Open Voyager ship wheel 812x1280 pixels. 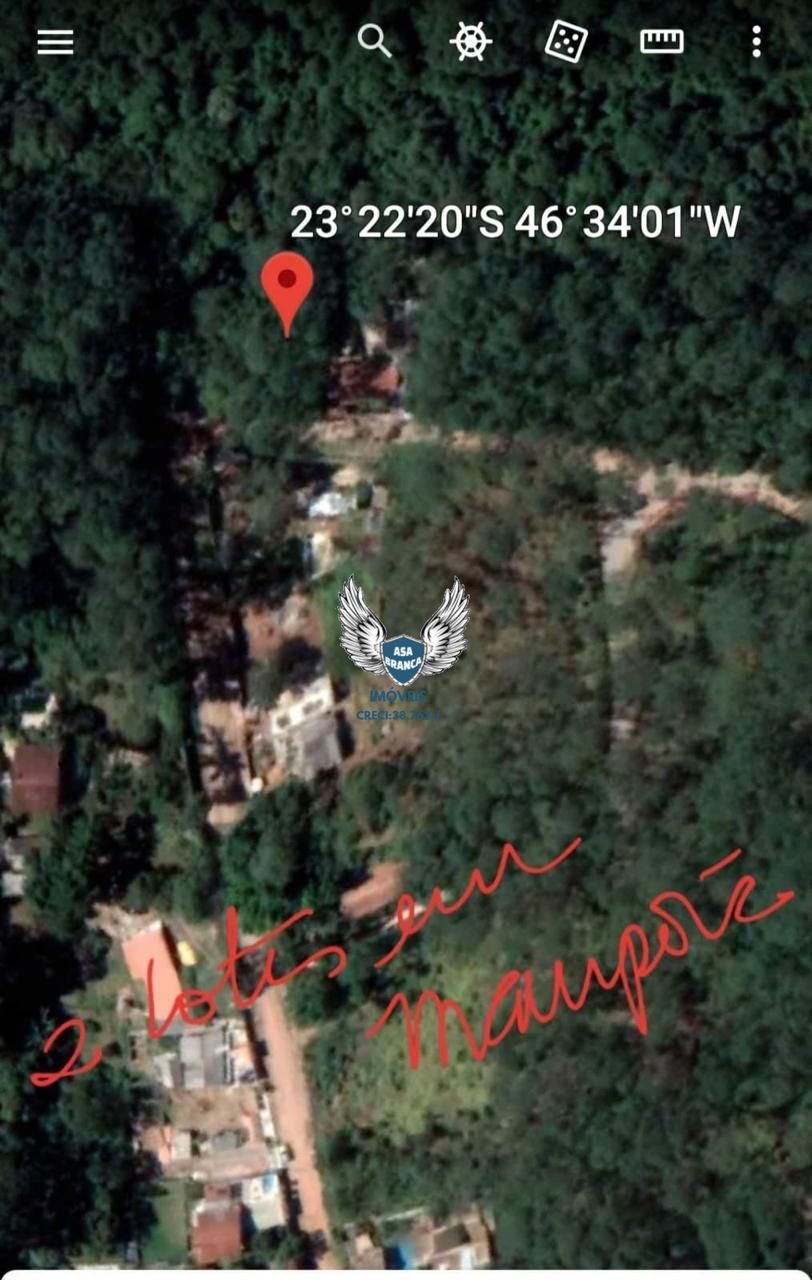pyautogui.click(x=470, y=42)
